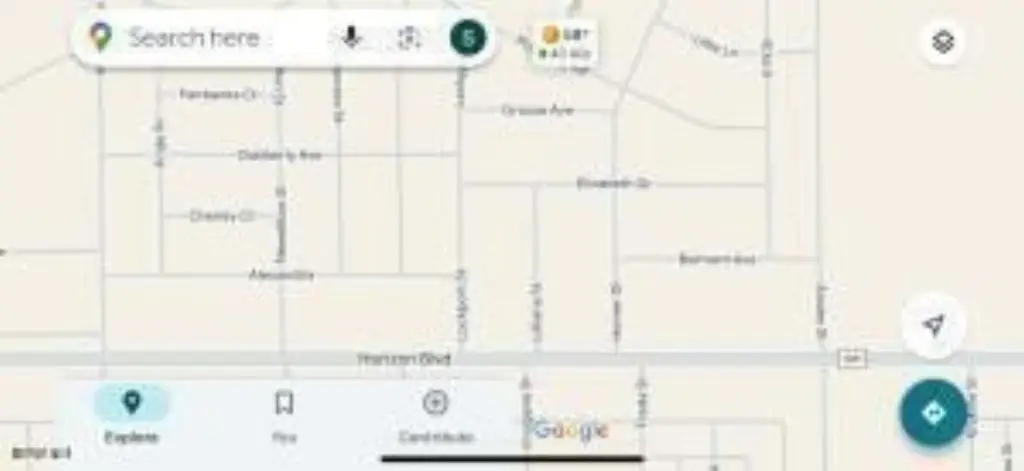Select the Explore tab
This screenshot has width=1024, height=471.
[x=131, y=416]
